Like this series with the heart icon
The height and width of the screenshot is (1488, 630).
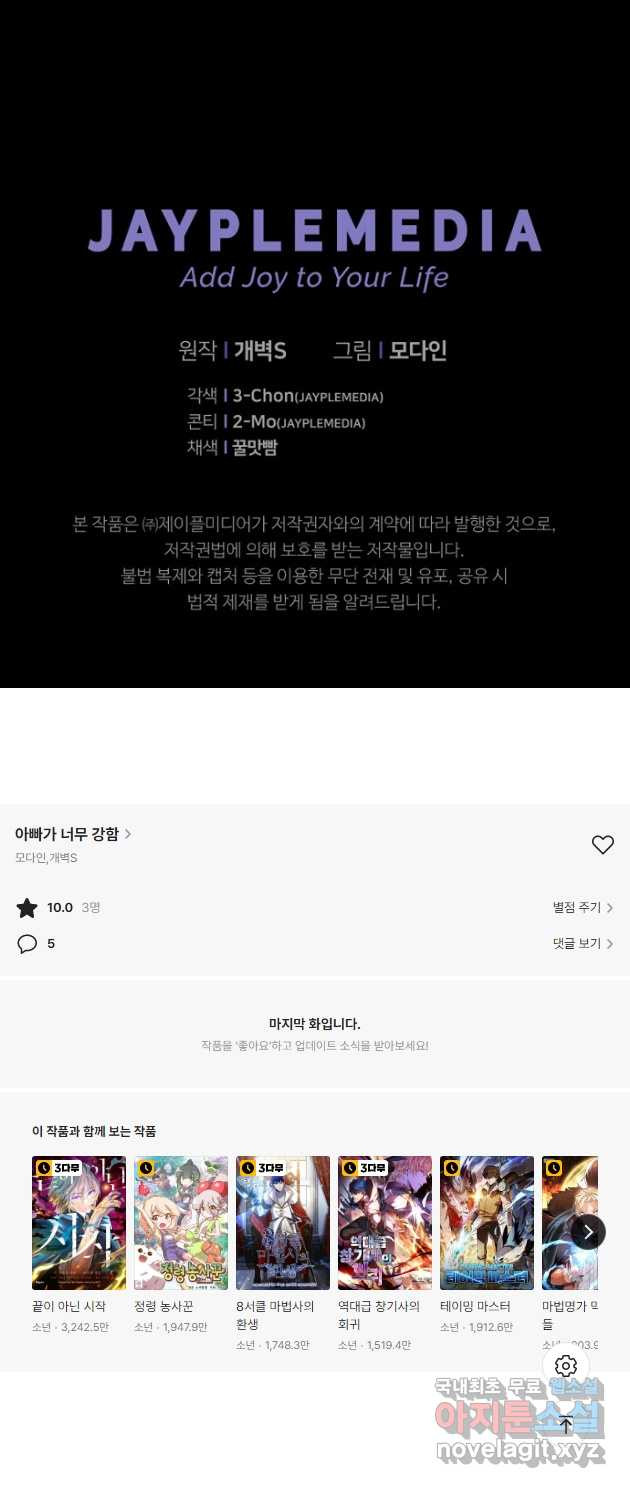pos(602,845)
